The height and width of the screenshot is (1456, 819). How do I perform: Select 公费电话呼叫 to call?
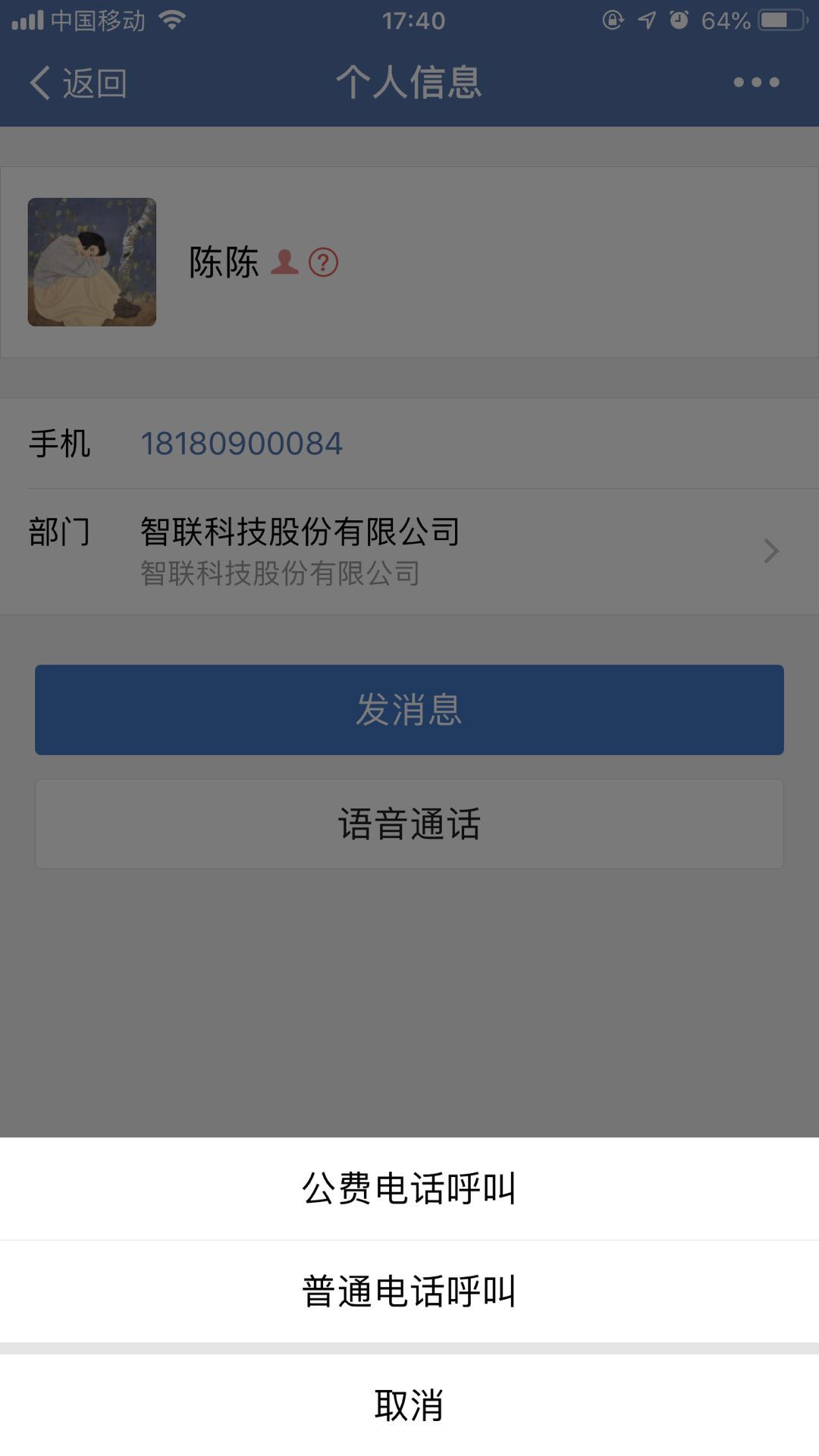coord(409,1188)
